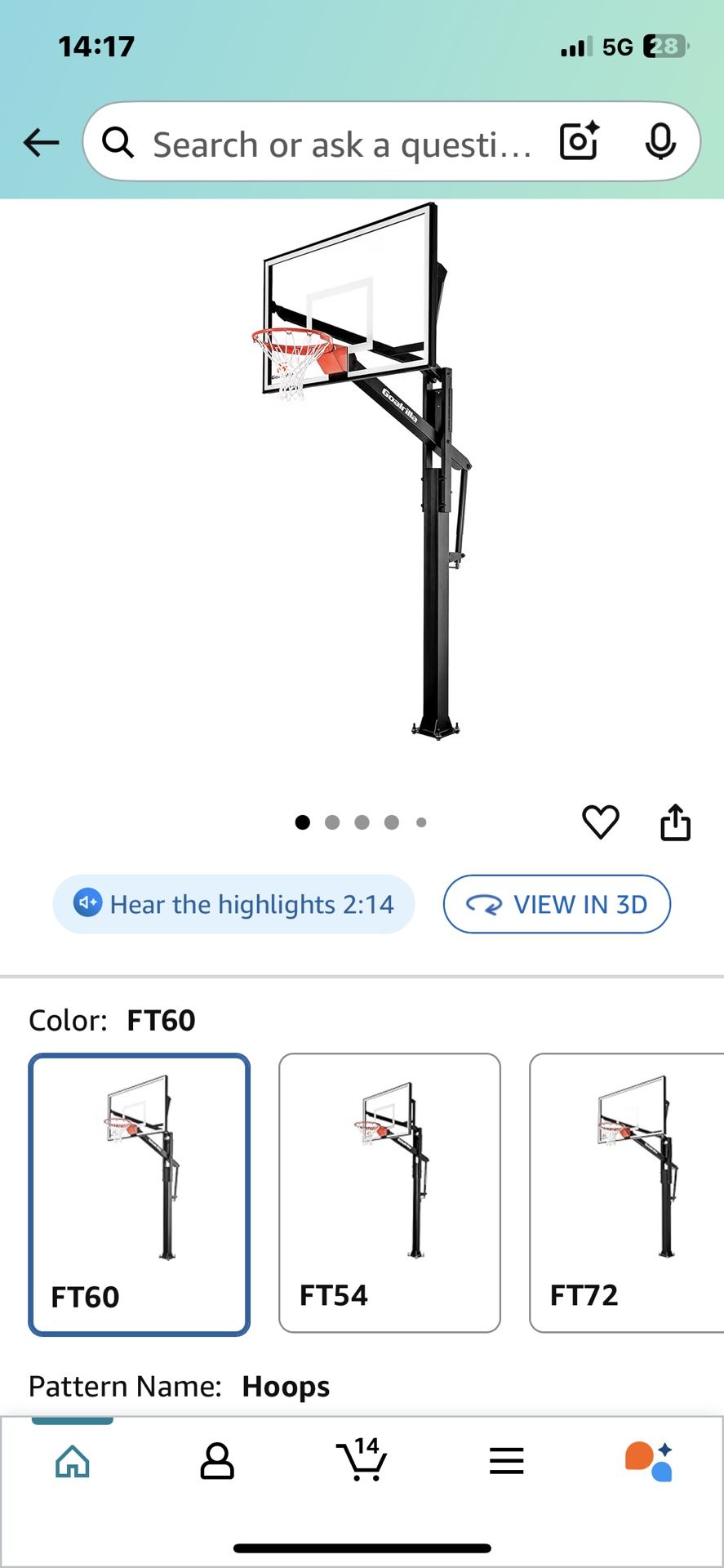This screenshot has width=724, height=1568.
Task: Choose the FT54 variant
Action: [389, 1192]
